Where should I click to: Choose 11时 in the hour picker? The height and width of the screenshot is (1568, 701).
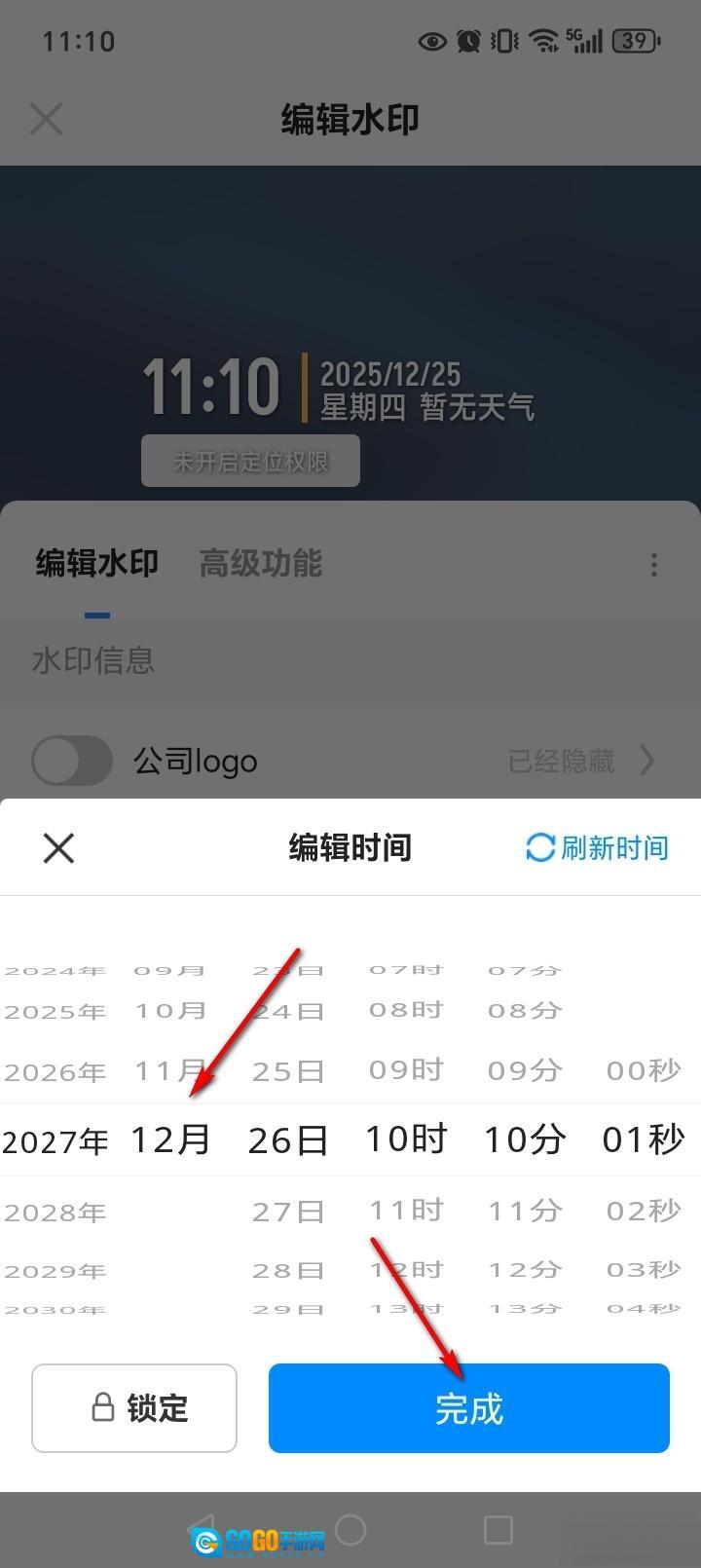tap(406, 1211)
